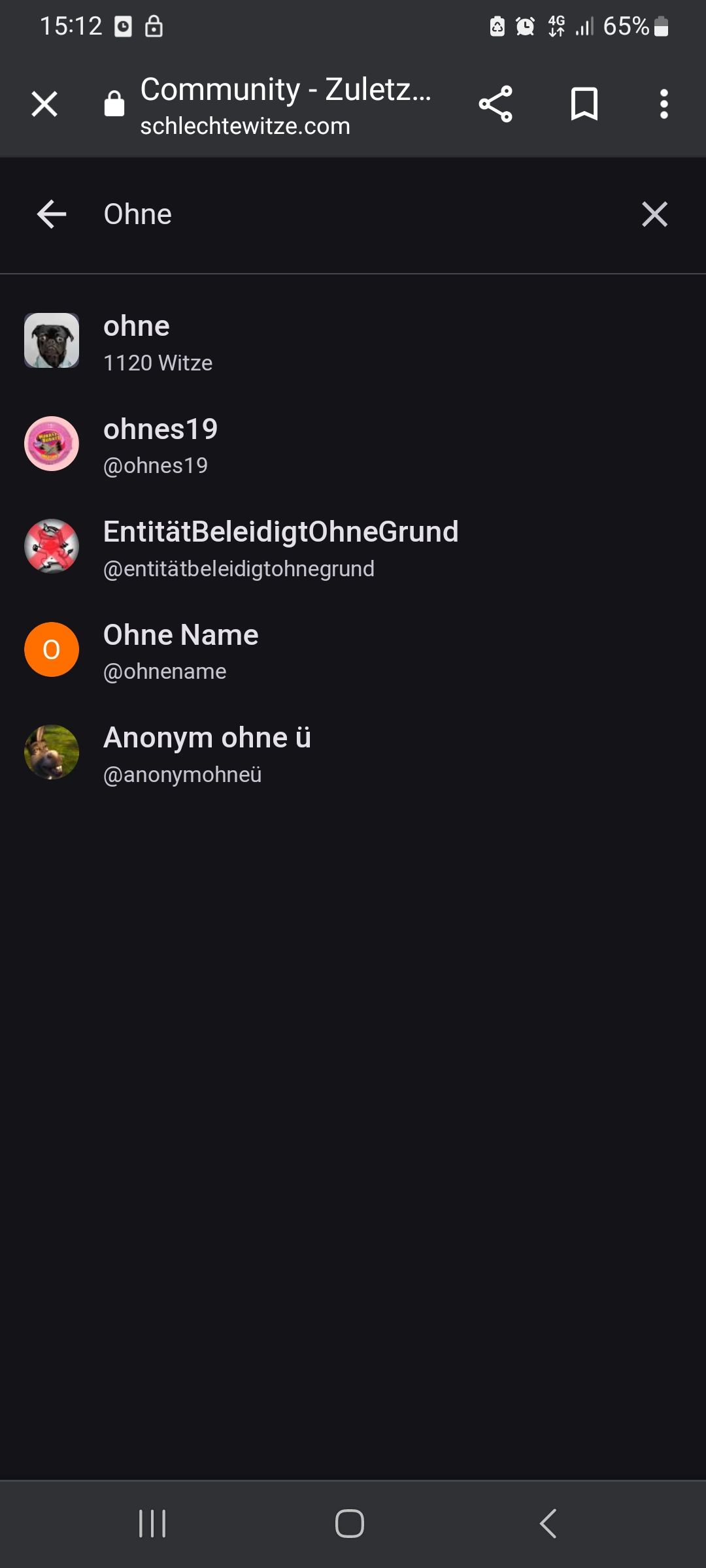Close the browser custom tab
This screenshot has width=706, height=1568.
tap(44, 104)
